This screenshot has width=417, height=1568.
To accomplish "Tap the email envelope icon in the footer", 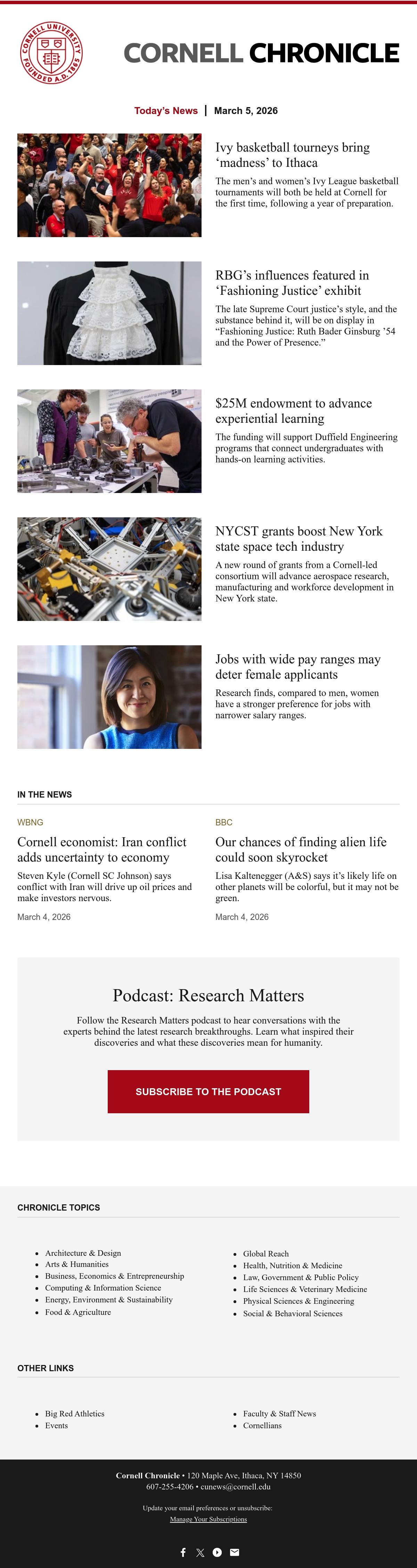I will click(x=234, y=1552).
